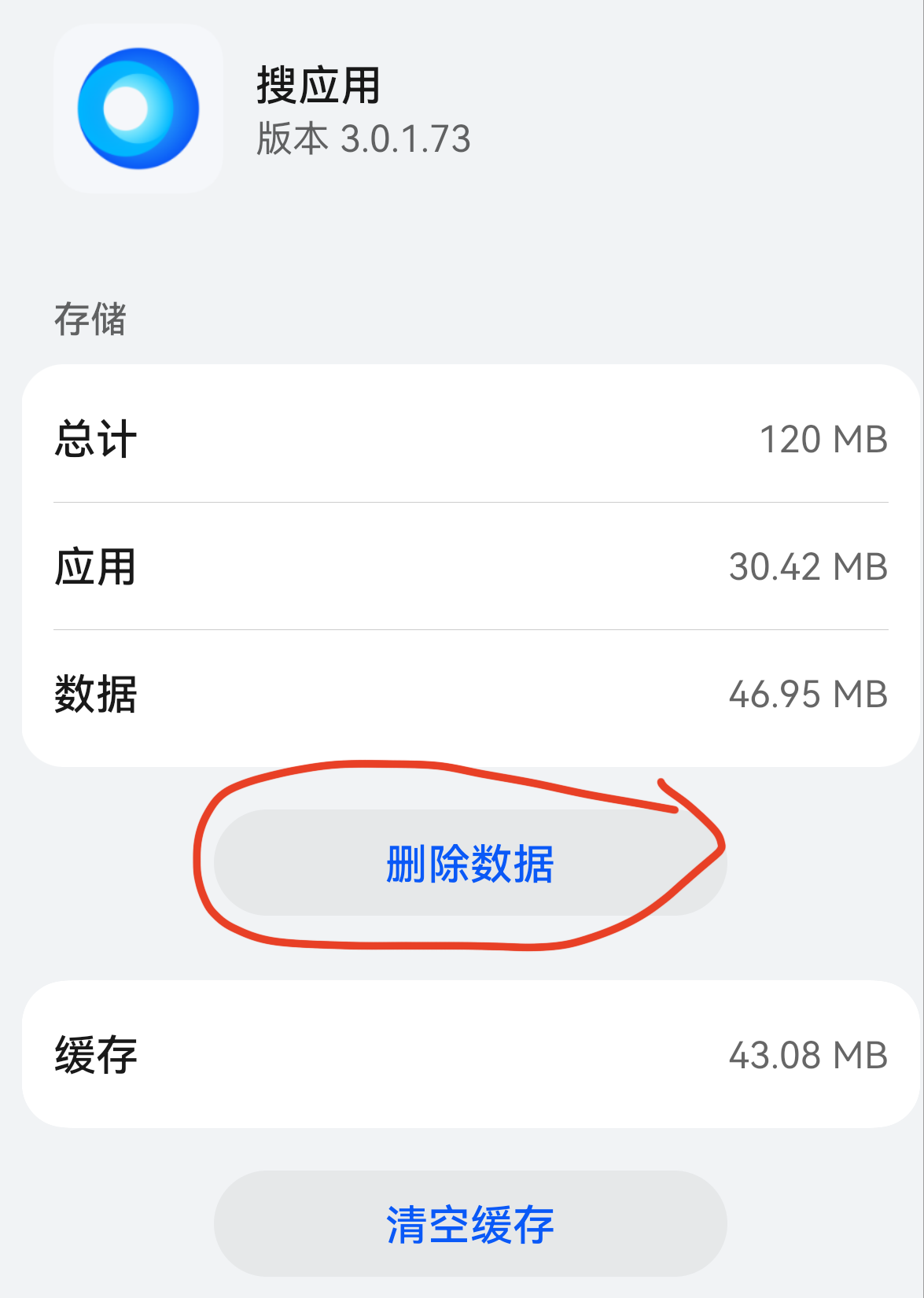Tap the 删除数据 button
The image size is (924, 1298).
(469, 863)
